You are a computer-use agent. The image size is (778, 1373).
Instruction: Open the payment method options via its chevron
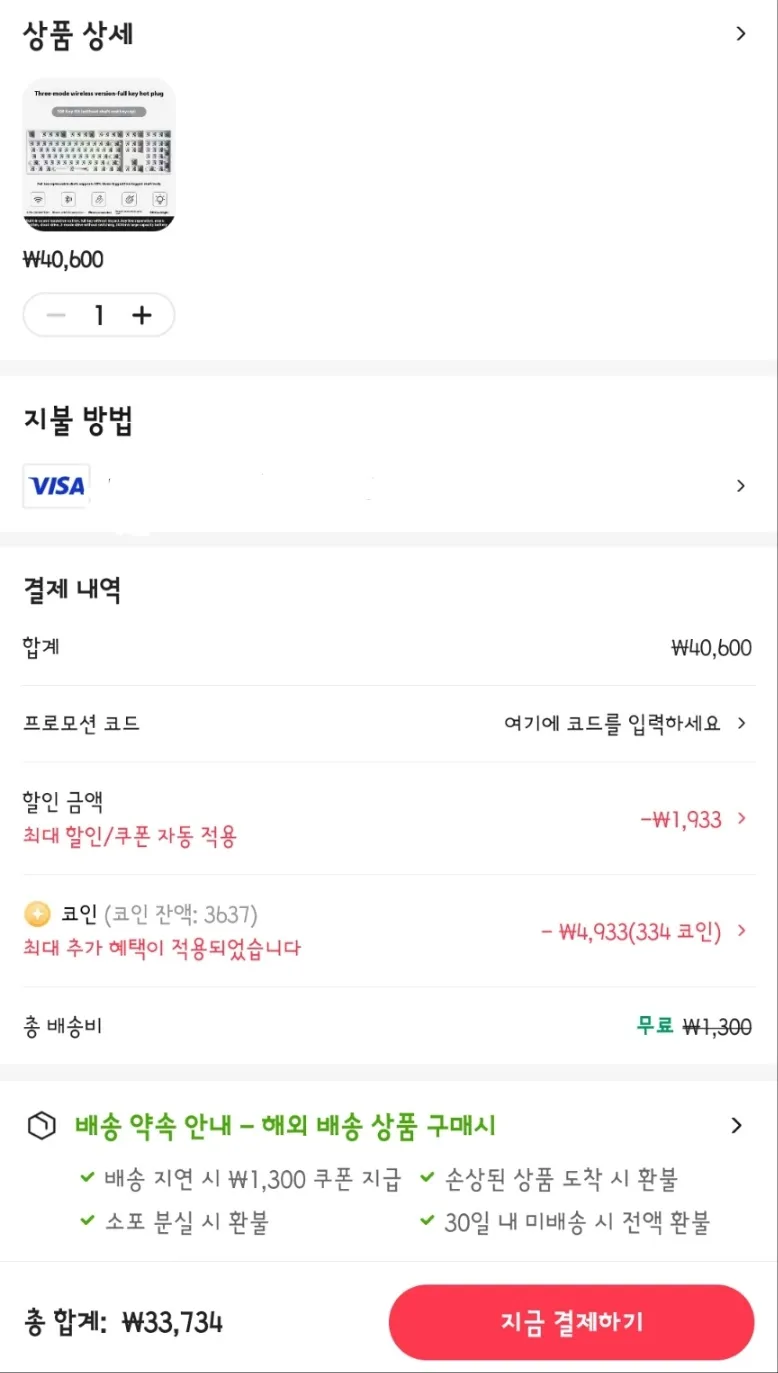740,486
